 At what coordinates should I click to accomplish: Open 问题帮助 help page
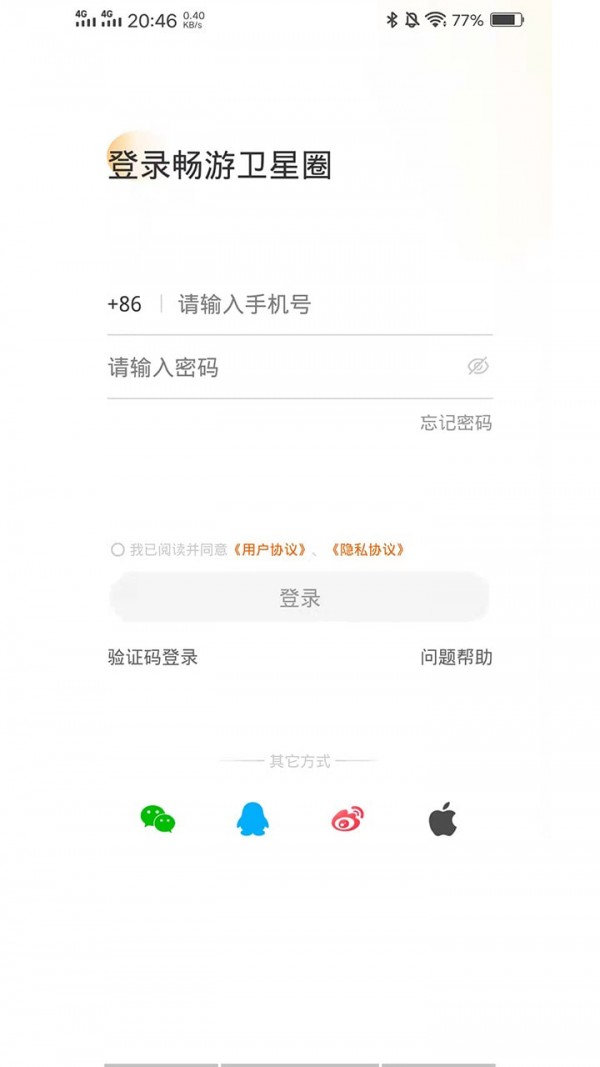point(456,657)
